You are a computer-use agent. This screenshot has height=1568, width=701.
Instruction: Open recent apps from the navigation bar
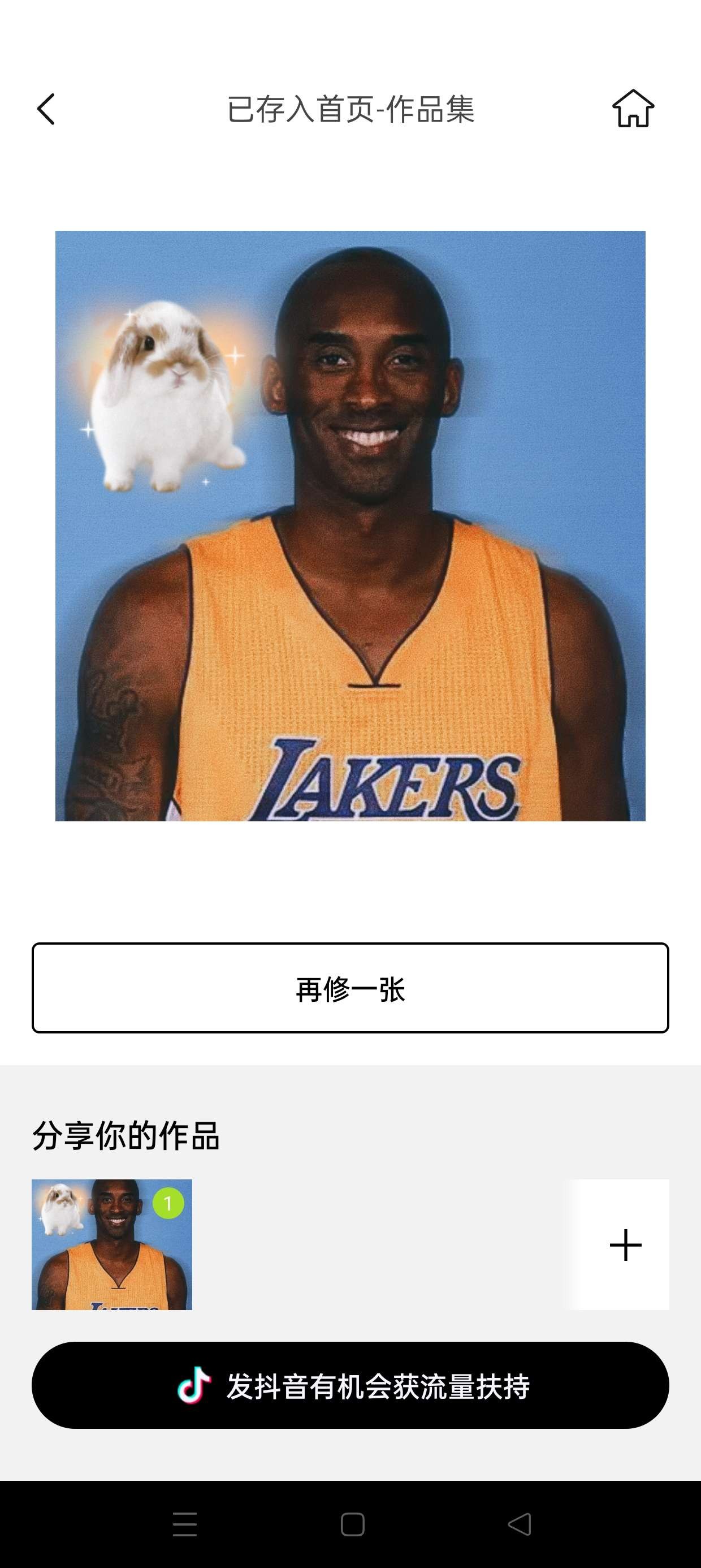tap(184, 1524)
